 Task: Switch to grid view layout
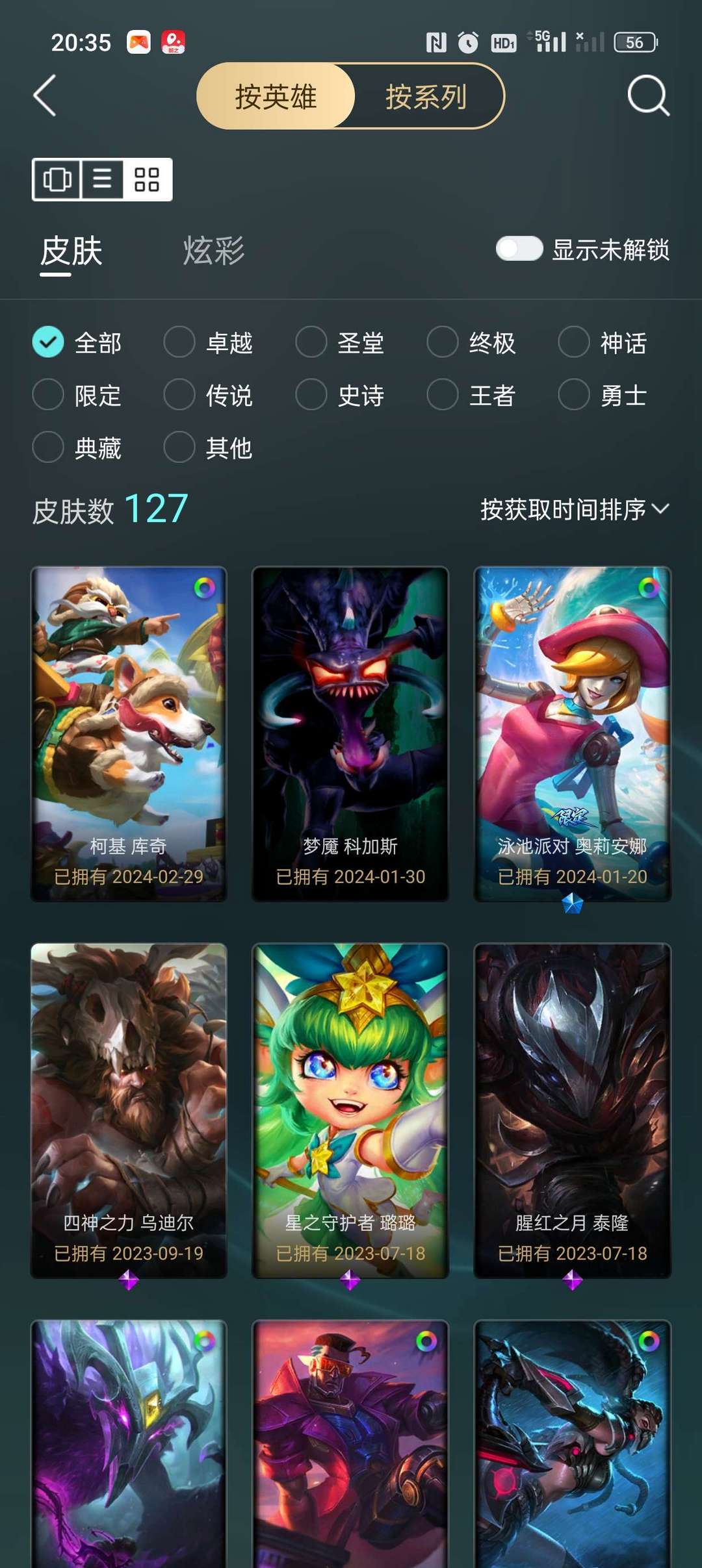pos(148,179)
